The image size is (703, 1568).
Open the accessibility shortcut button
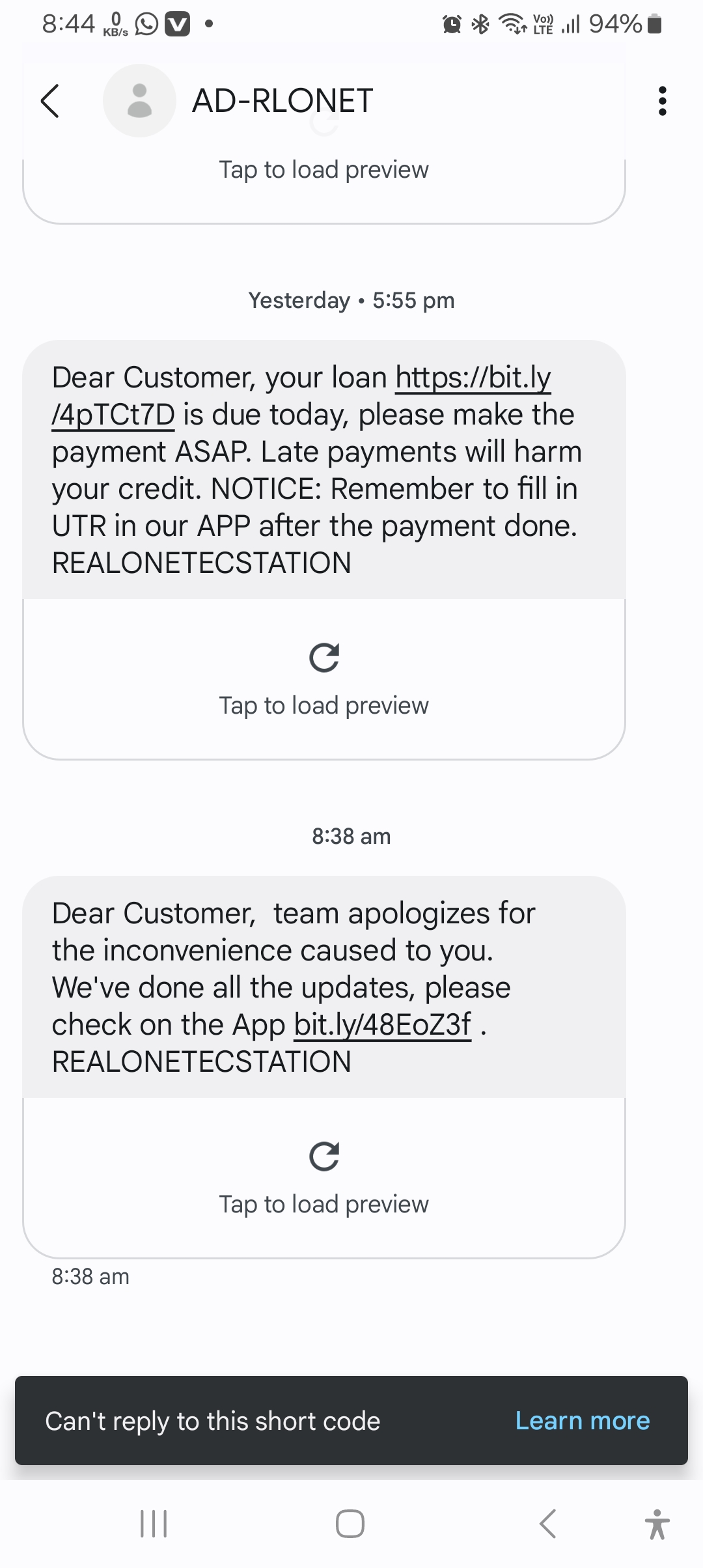point(657,1524)
